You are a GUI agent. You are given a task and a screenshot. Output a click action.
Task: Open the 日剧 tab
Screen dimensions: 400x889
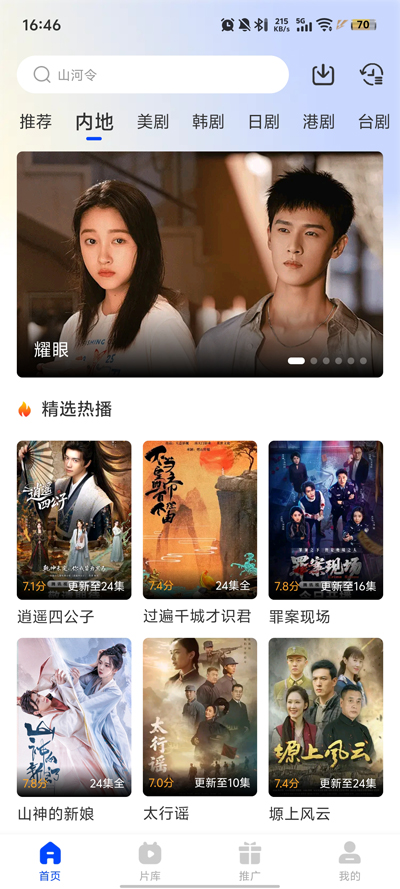(x=263, y=121)
